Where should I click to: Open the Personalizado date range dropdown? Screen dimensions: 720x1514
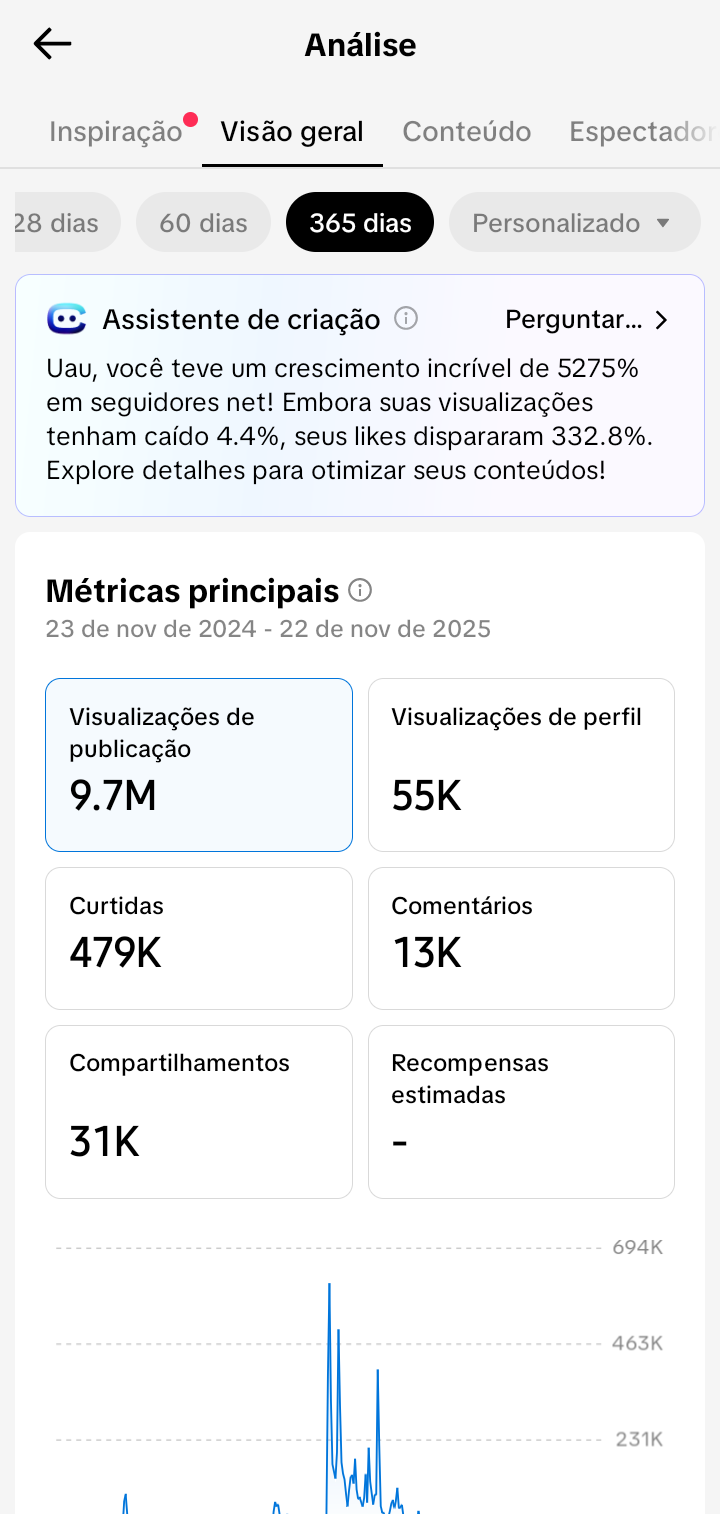573,222
